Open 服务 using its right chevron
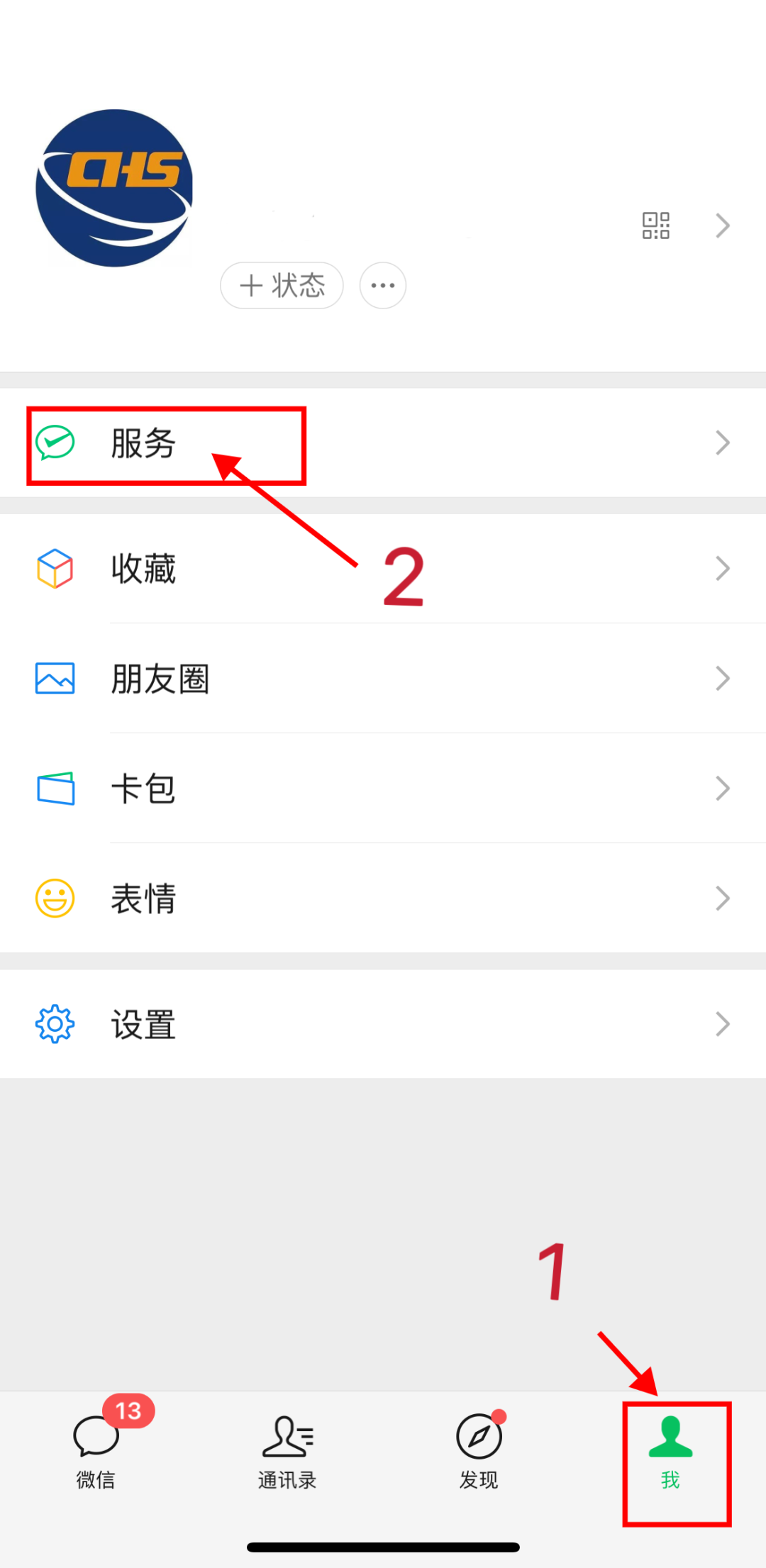This screenshot has height=1568, width=766. (x=723, y=443)
